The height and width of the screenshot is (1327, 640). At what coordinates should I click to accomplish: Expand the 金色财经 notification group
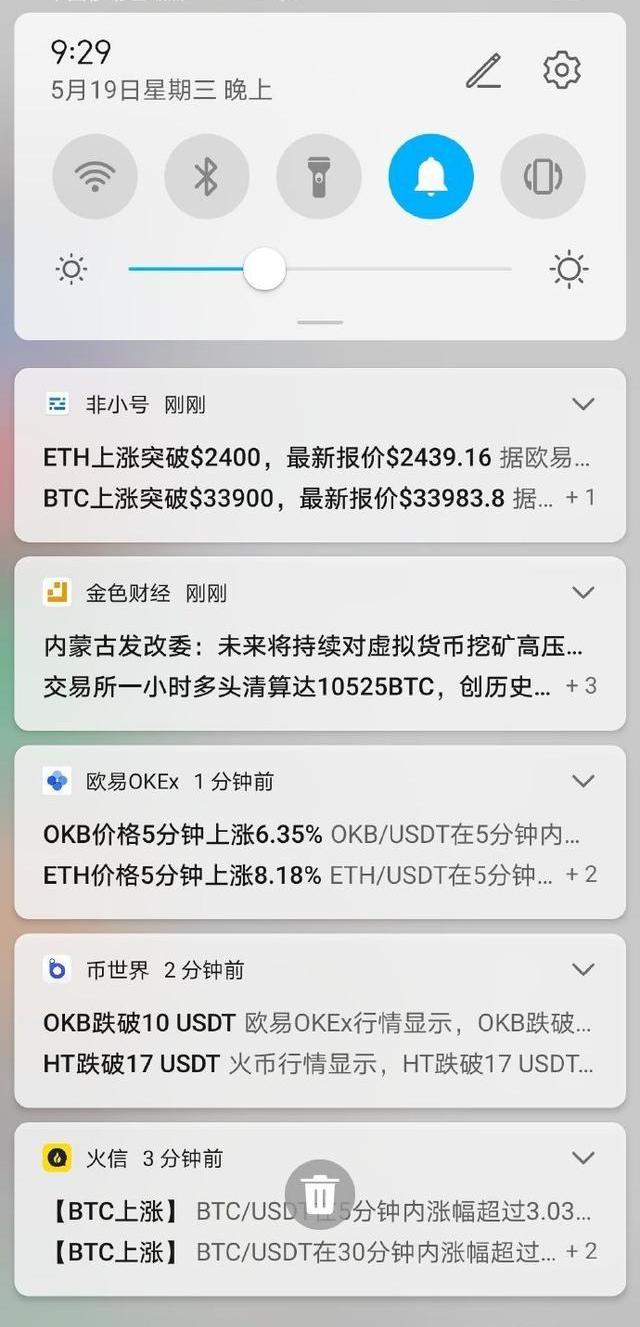pos(583,592)
